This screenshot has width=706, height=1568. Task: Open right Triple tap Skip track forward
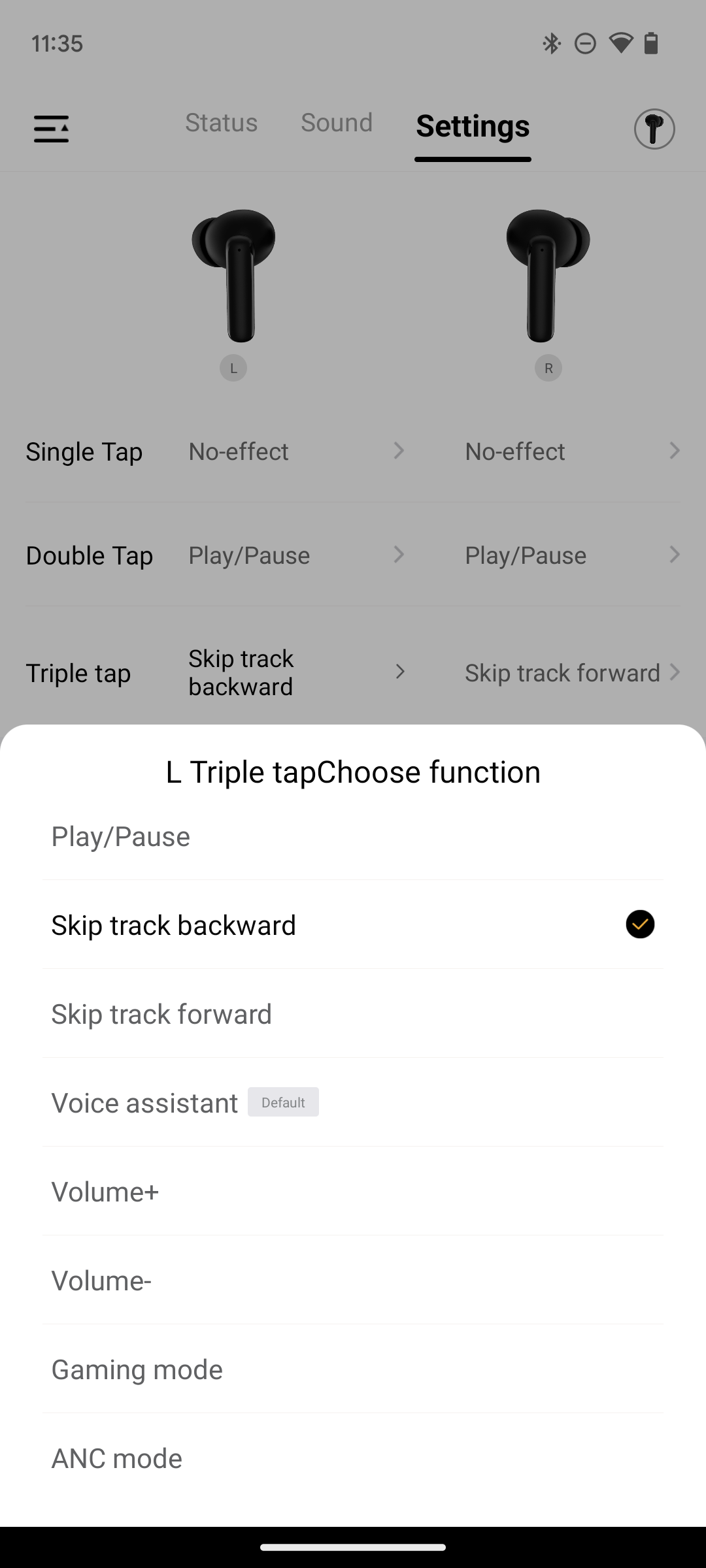point(573,672)
